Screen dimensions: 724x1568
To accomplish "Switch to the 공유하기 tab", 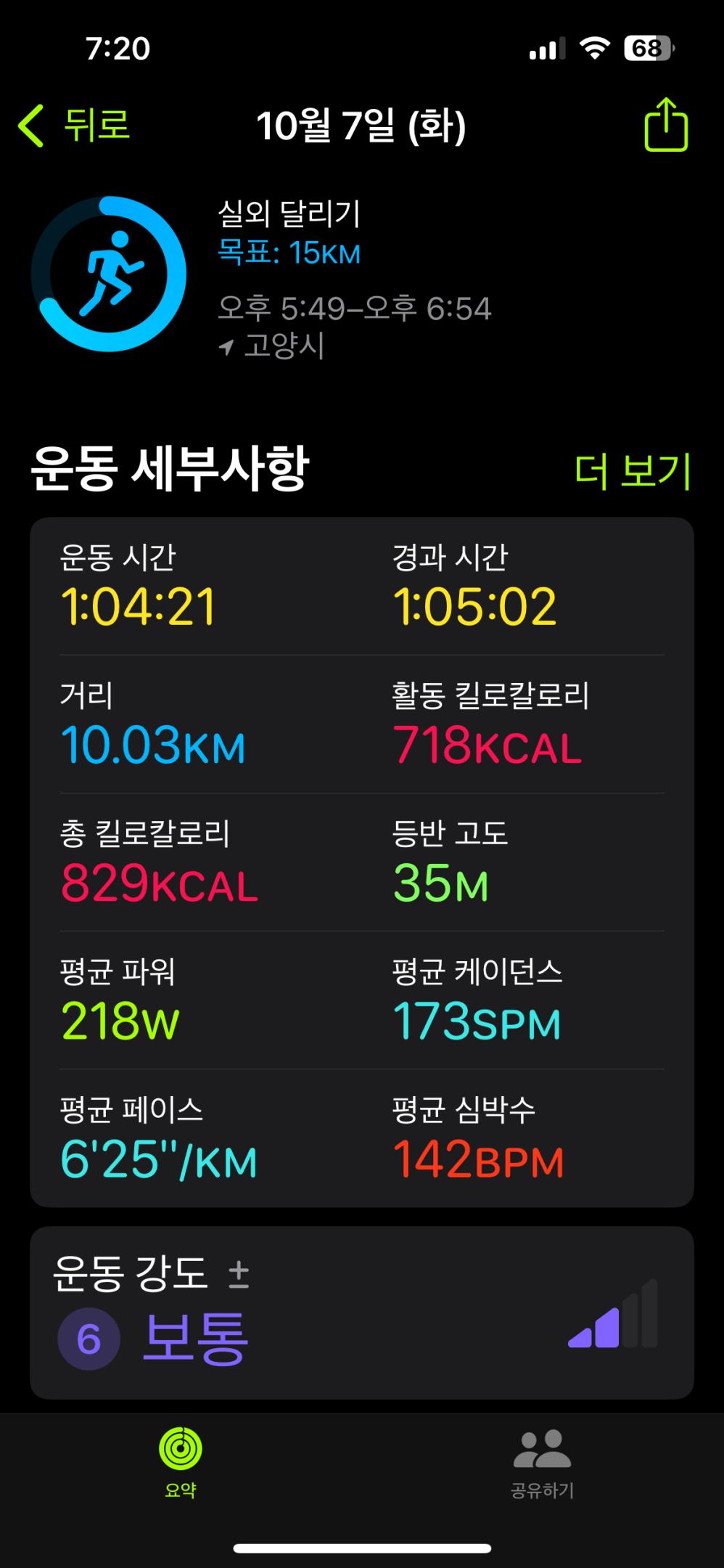I will (542, 1462).
